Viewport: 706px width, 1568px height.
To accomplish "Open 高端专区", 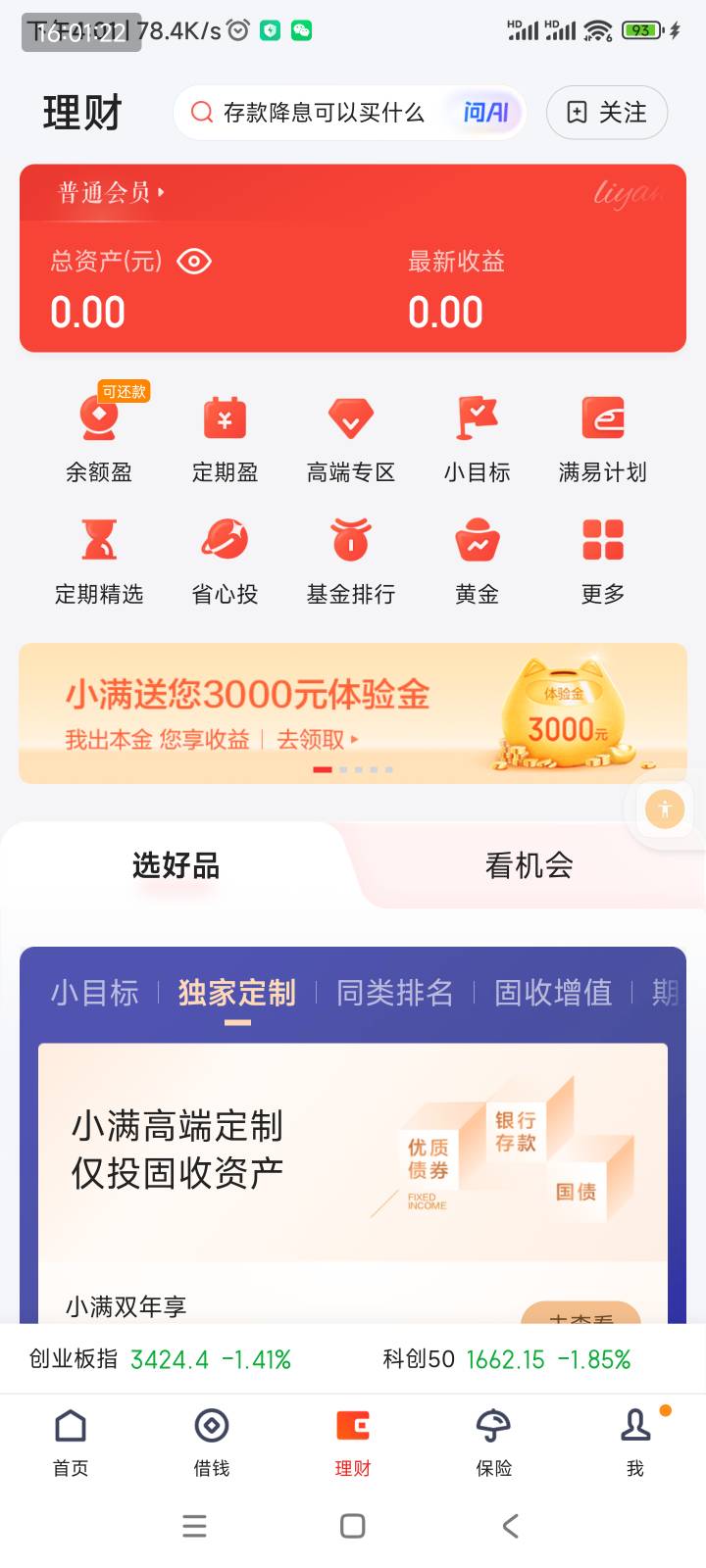I will (x=351, y=436).
